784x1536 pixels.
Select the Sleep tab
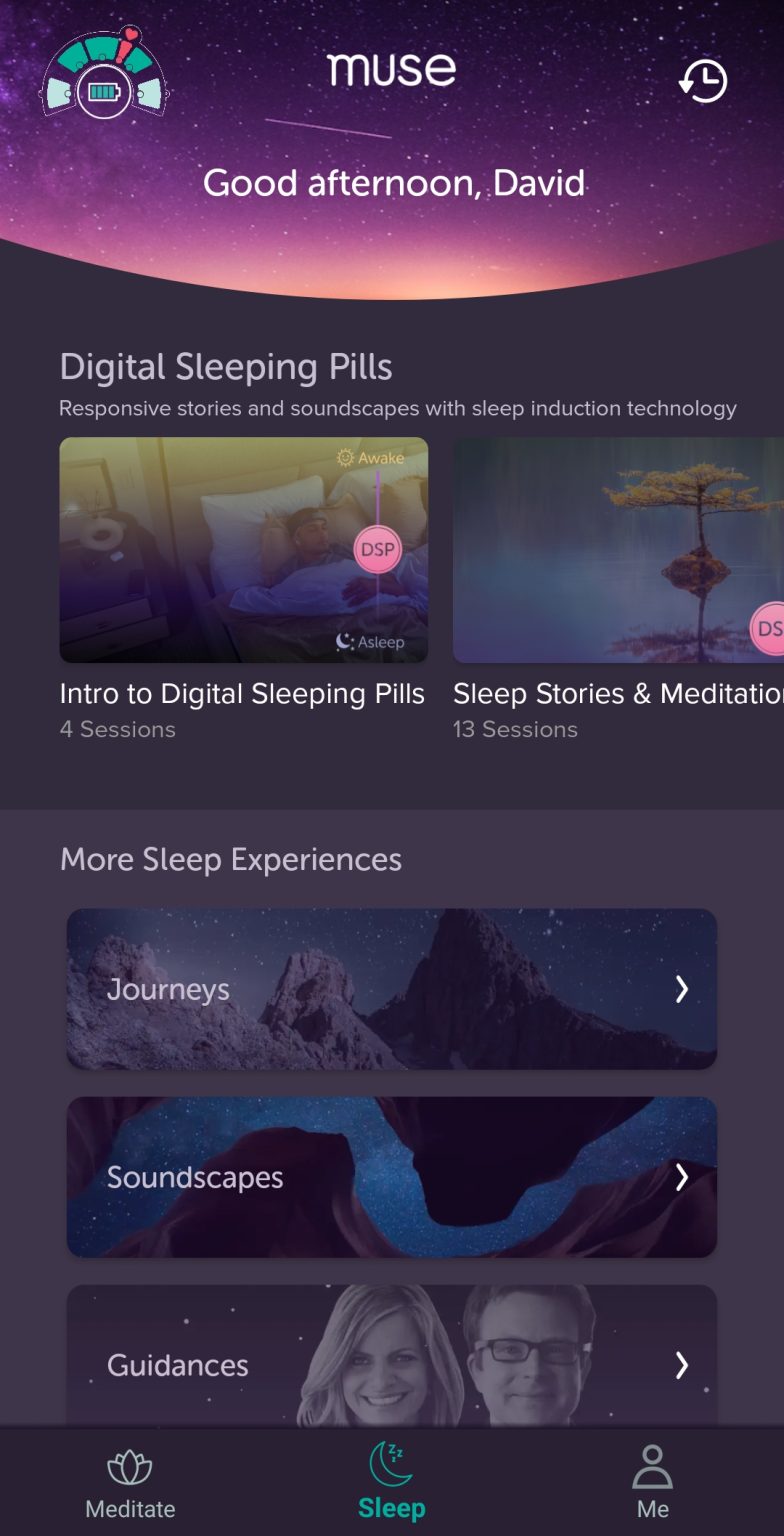pyautogui.click(x=391, y=1482)
